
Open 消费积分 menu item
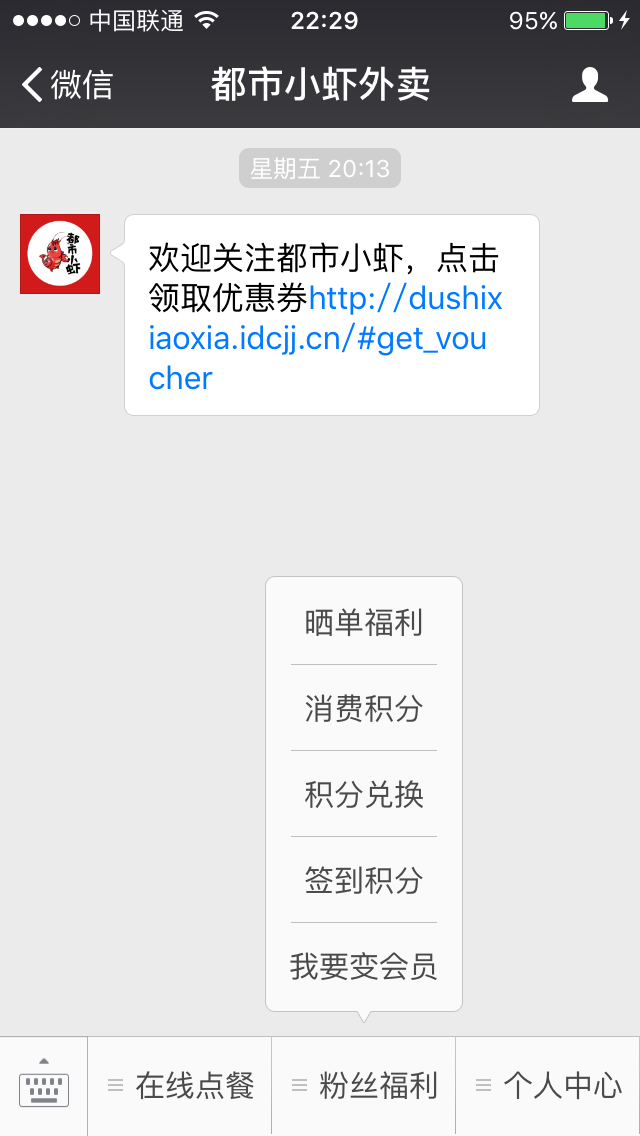point(364,709)
